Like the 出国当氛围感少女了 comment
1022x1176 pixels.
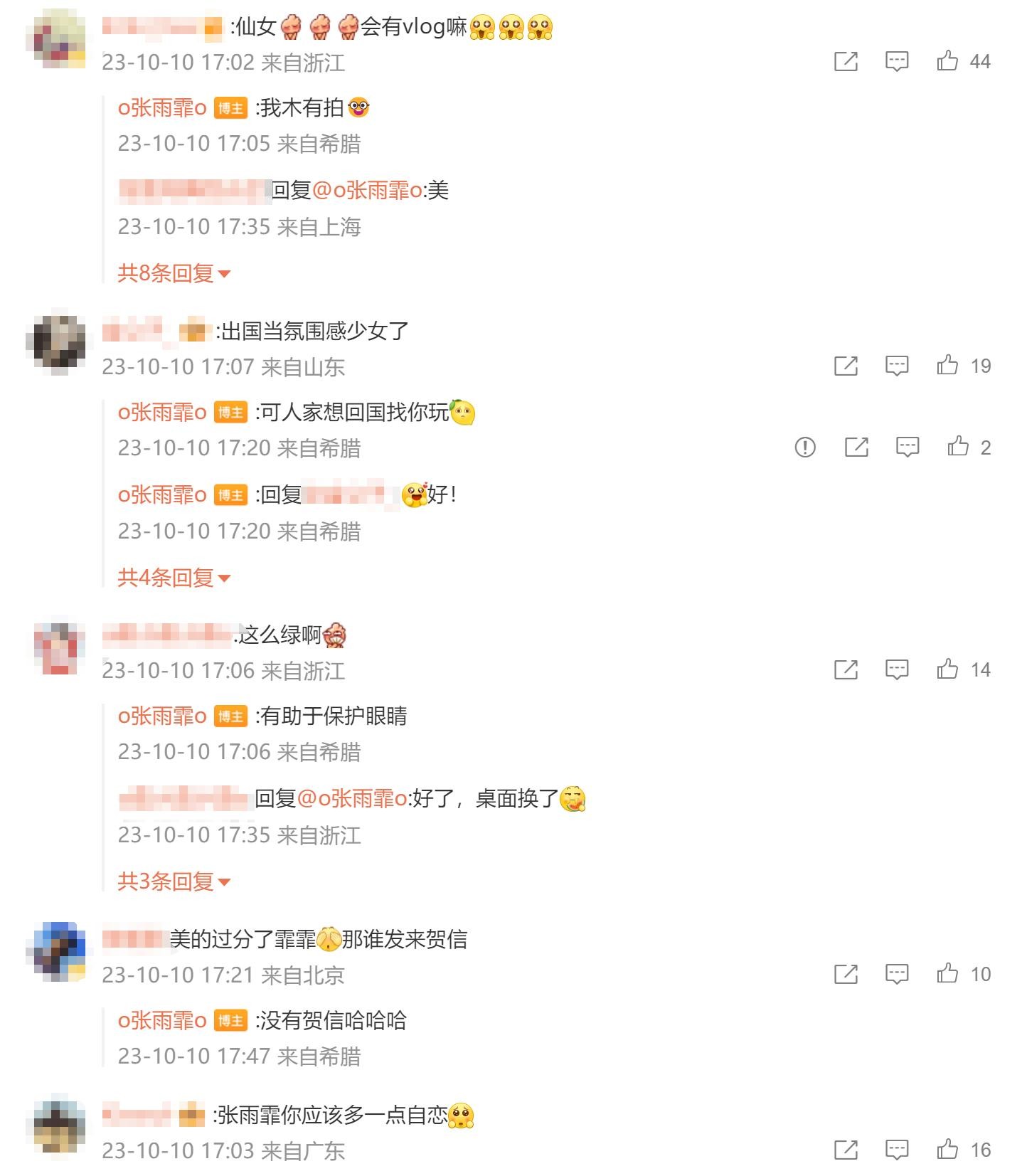click(947, 366)
